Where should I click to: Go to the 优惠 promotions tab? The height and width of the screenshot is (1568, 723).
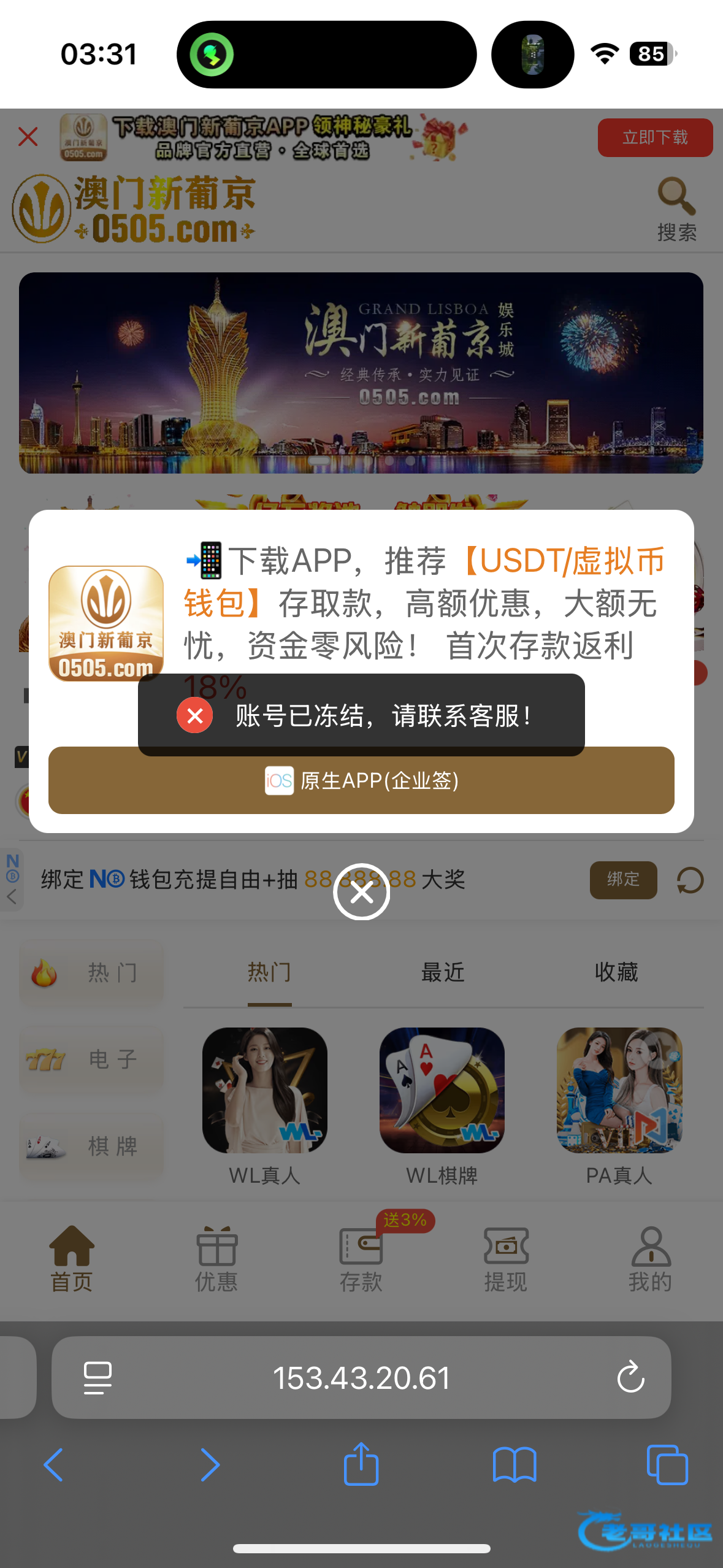point(216,1259)
